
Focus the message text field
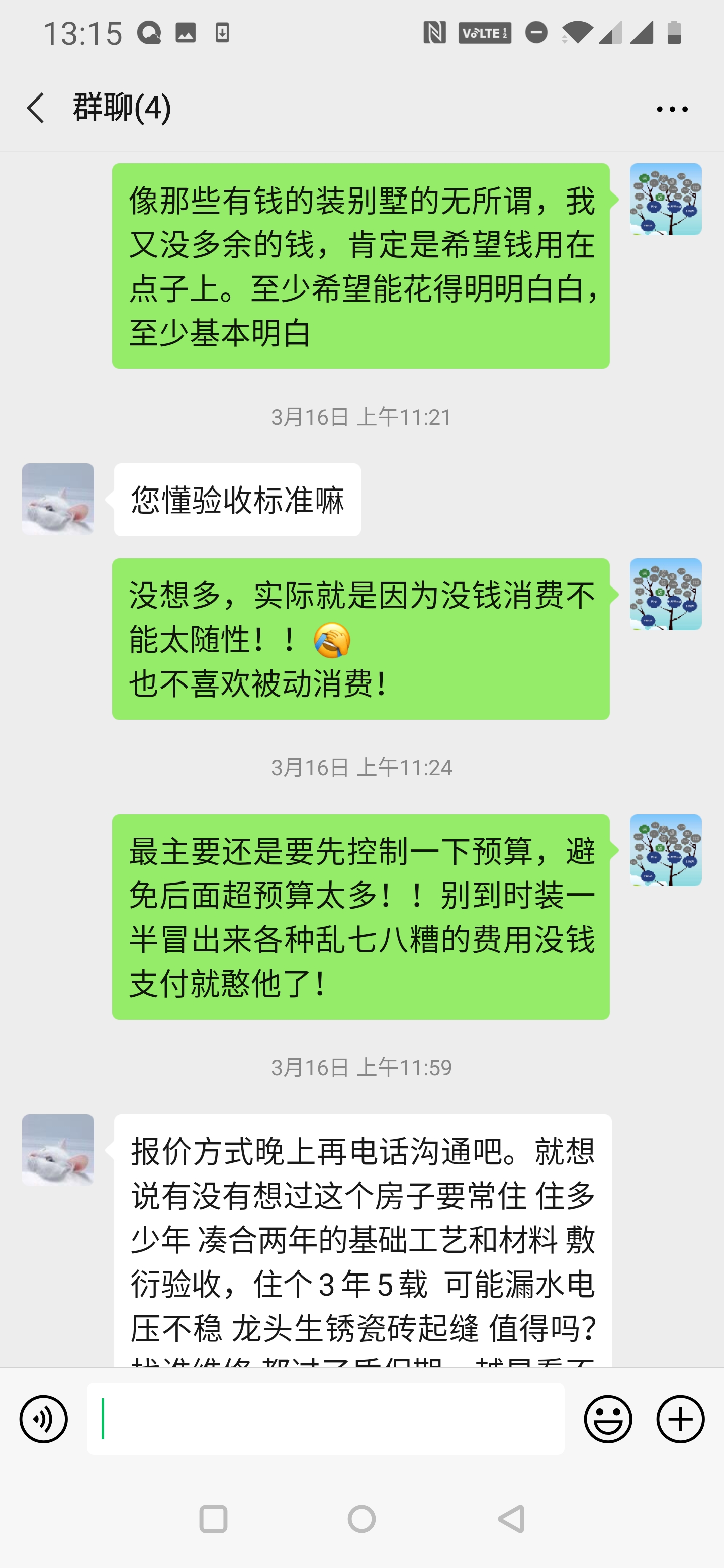tap(325, 1419)
